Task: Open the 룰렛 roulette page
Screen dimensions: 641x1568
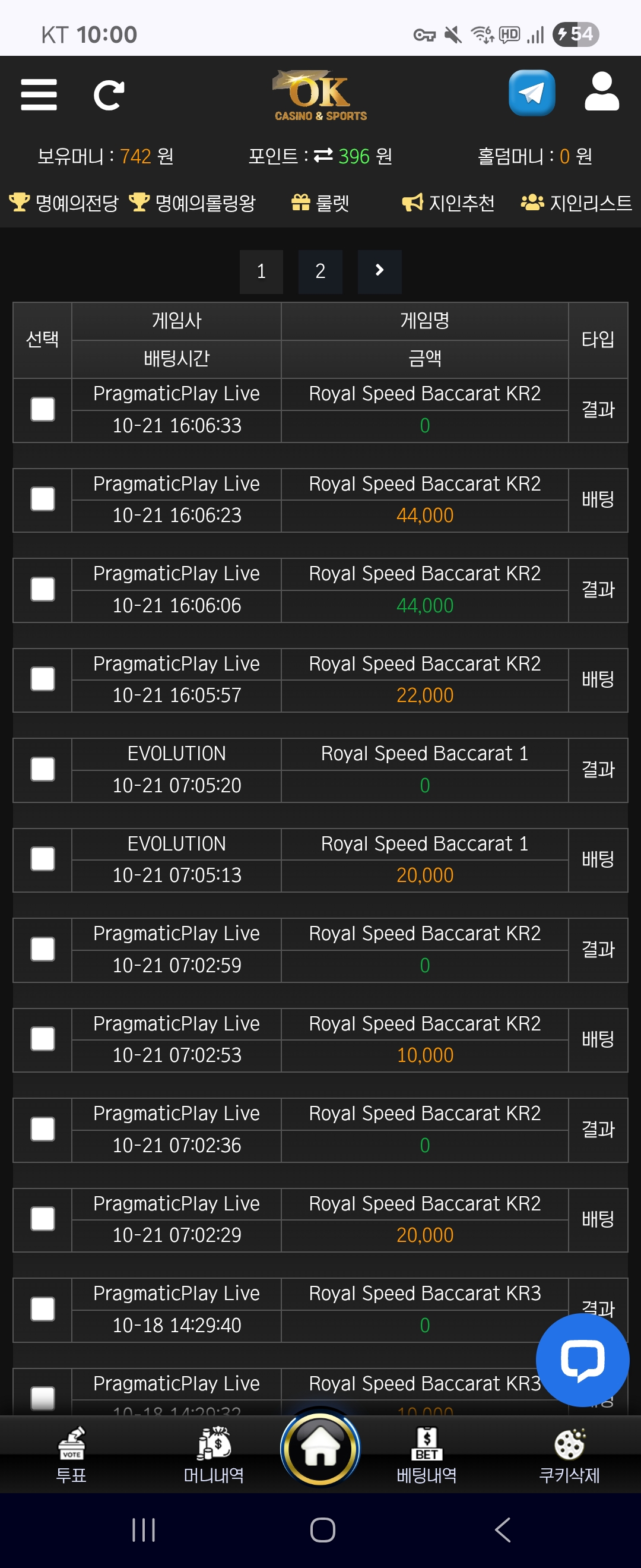Action: 320,203
